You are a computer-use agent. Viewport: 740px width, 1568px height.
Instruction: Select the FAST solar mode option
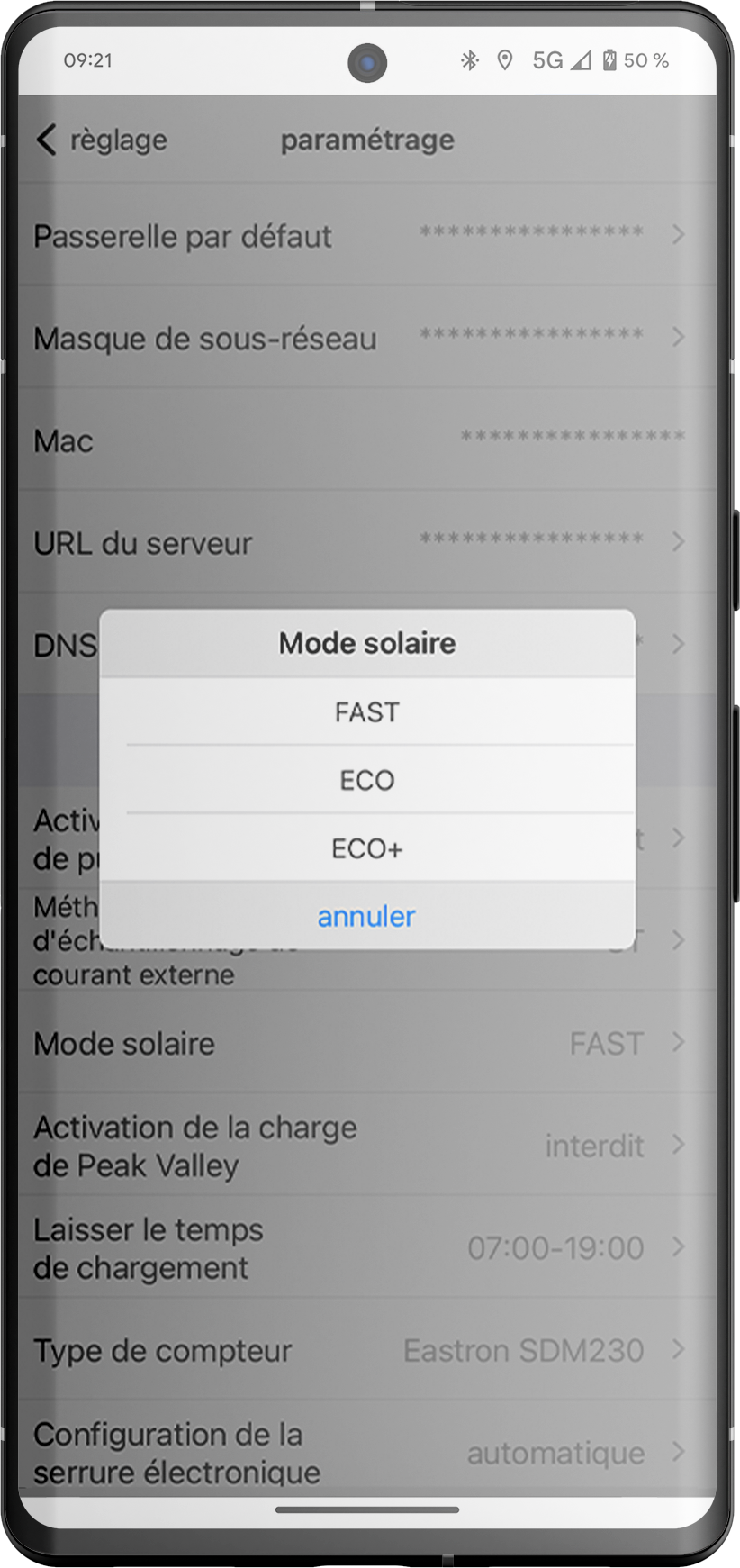click(367, 711)
